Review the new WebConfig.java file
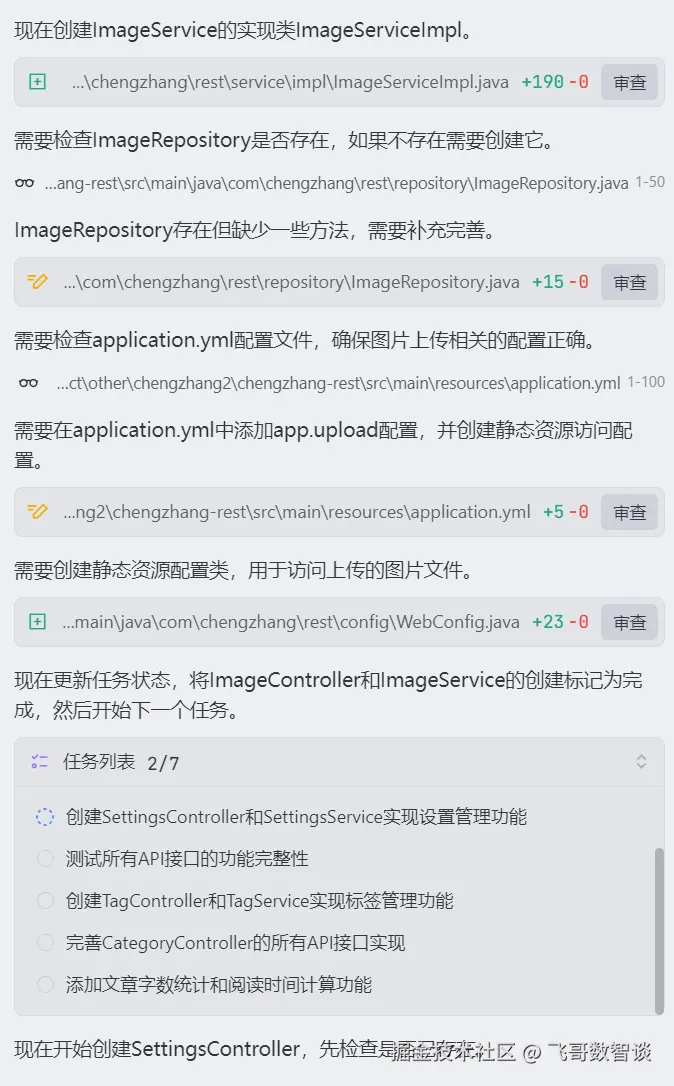This screenshot has width=674, height=1086. (x=629, y=622)
